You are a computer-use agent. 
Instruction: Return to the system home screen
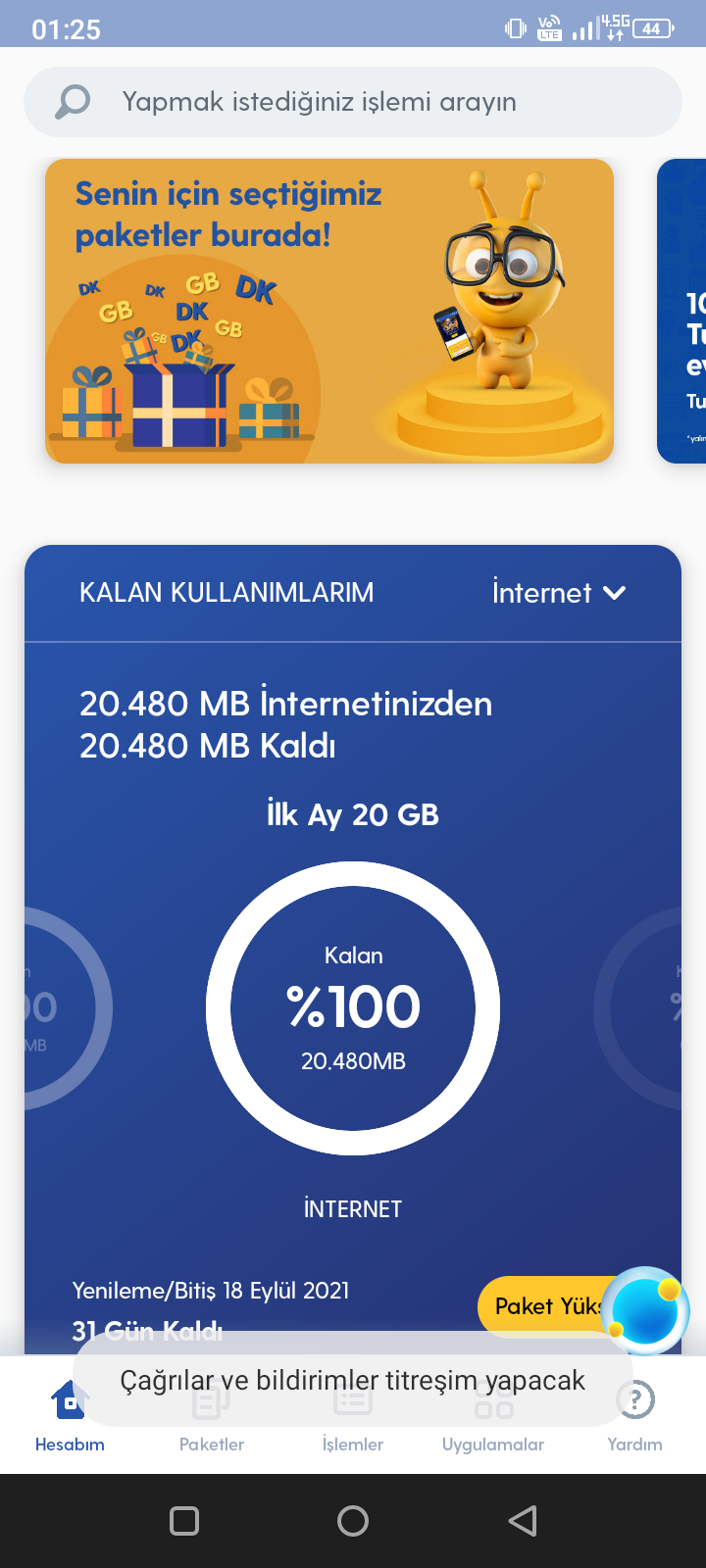coord(353,1521)
